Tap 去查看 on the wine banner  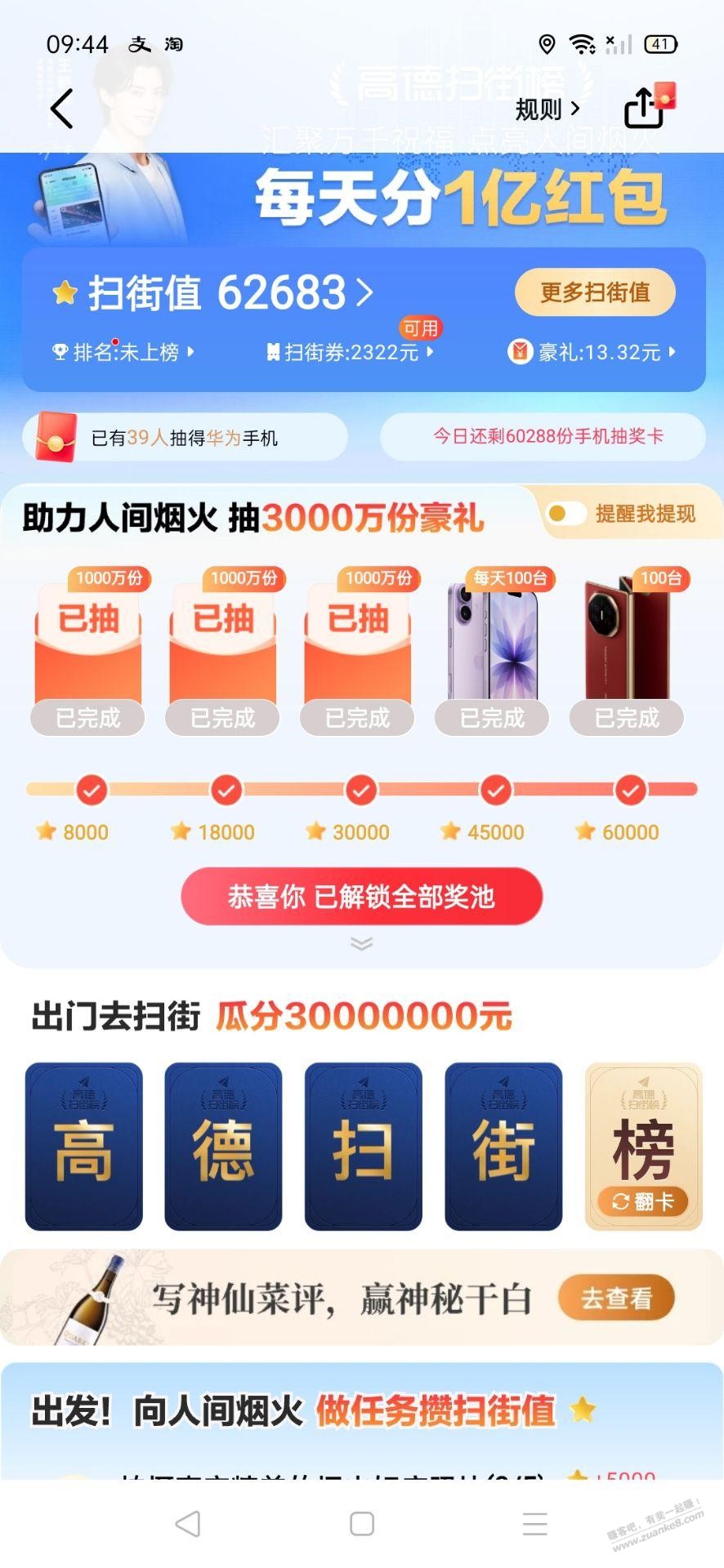point(616,1298)
